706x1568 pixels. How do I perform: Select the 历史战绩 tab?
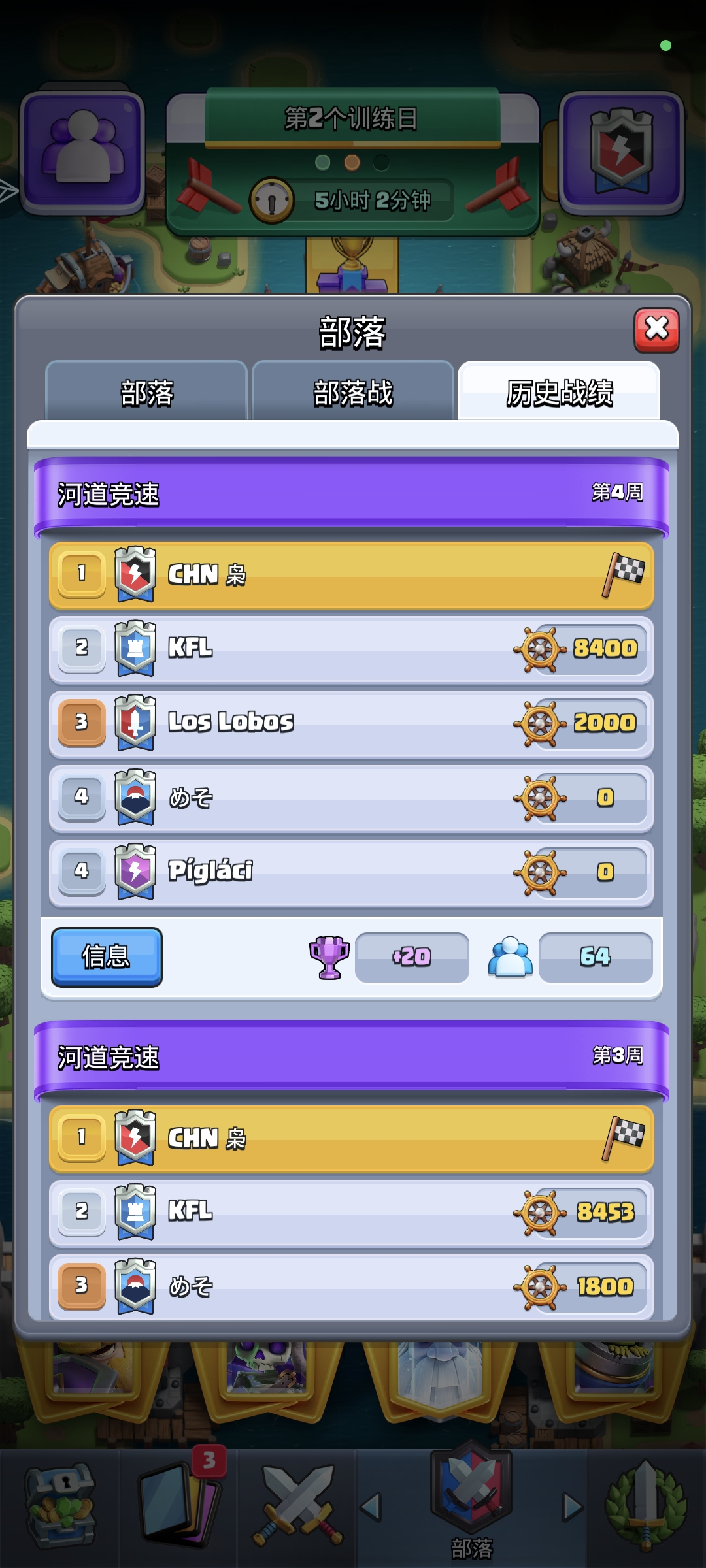[x=559, y=393]
